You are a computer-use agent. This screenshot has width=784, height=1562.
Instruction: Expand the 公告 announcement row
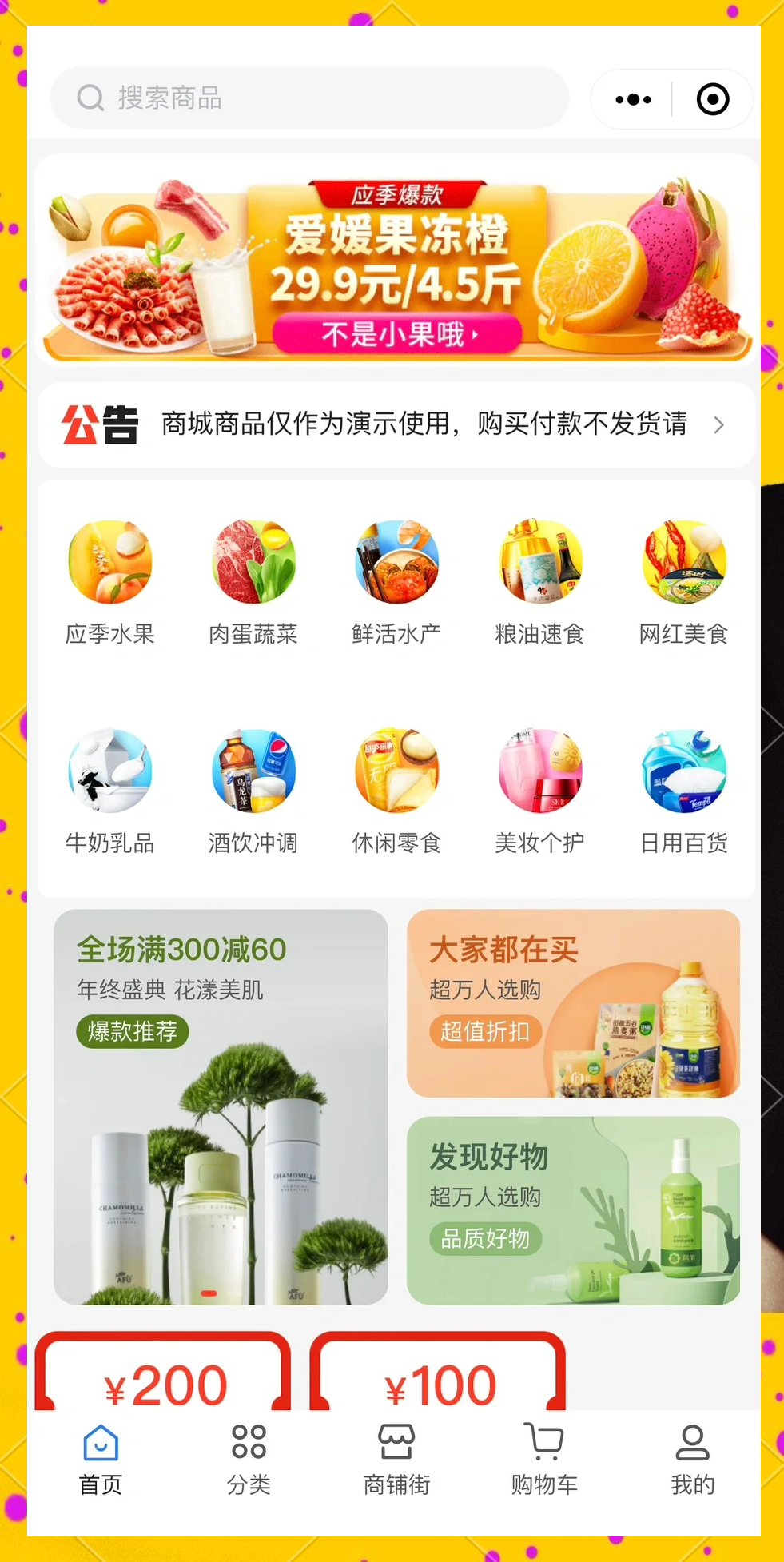(x=397, y=424)
